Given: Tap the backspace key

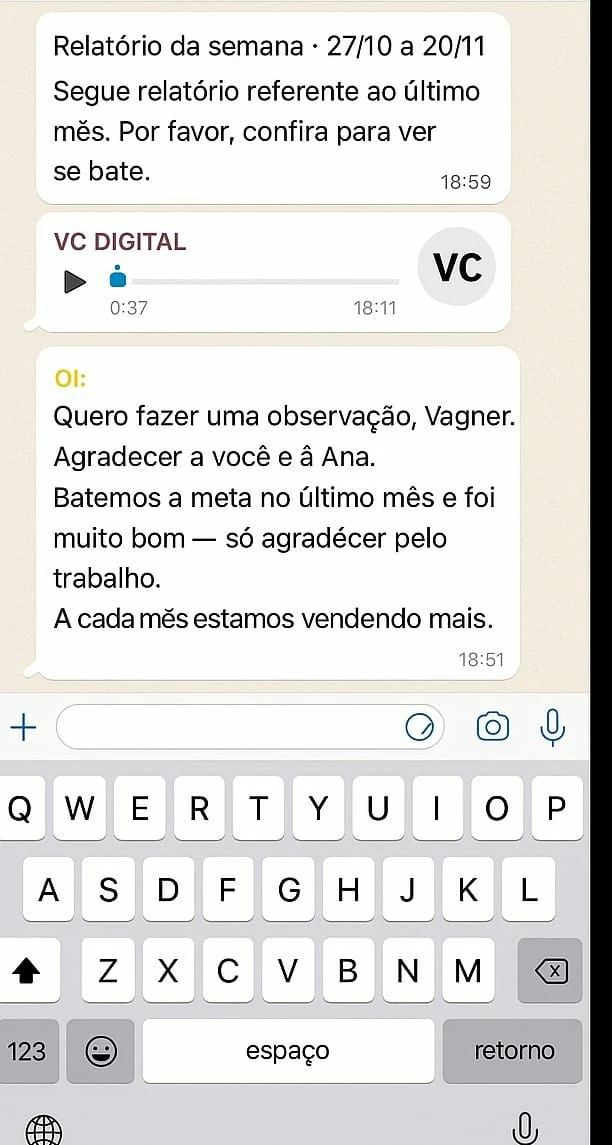Looking at the screenshot, I should click(550, 971).
